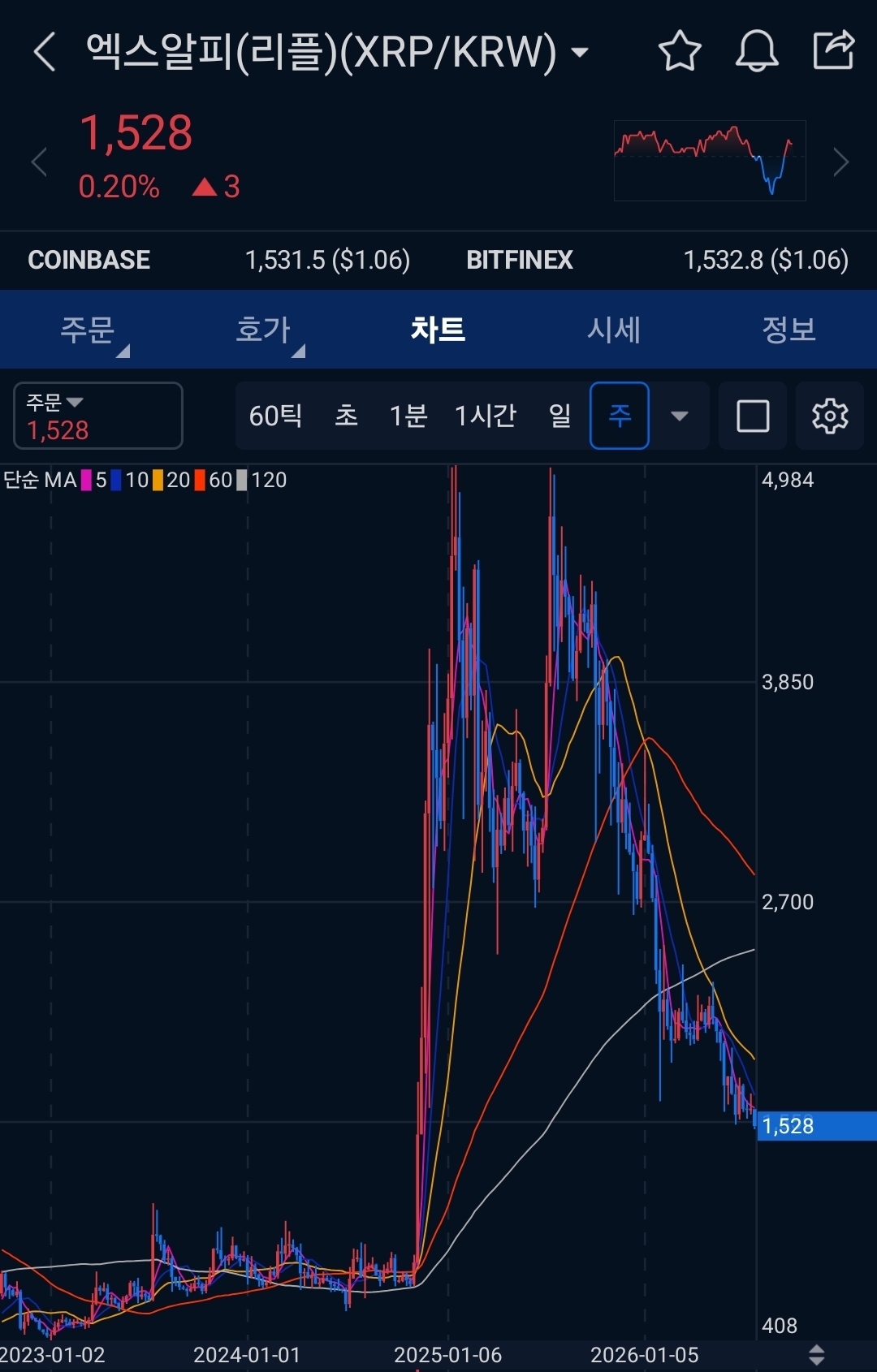This screenshot has height=1372, width=877.
Task: Expand the 주문 1,528 dropdown box
Action: tap(98, 416)
